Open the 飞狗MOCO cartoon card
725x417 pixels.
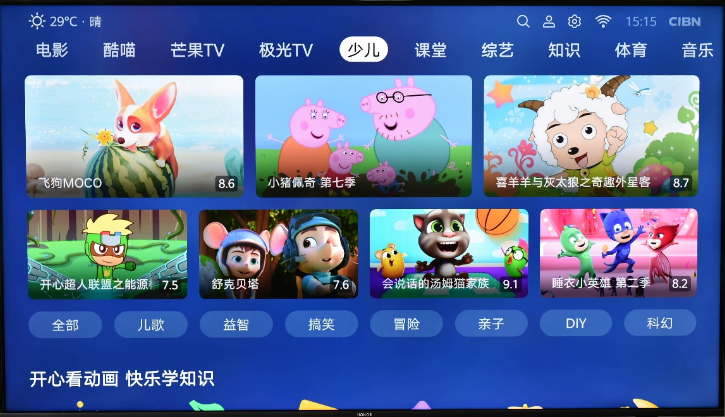[x=134, y=136]
